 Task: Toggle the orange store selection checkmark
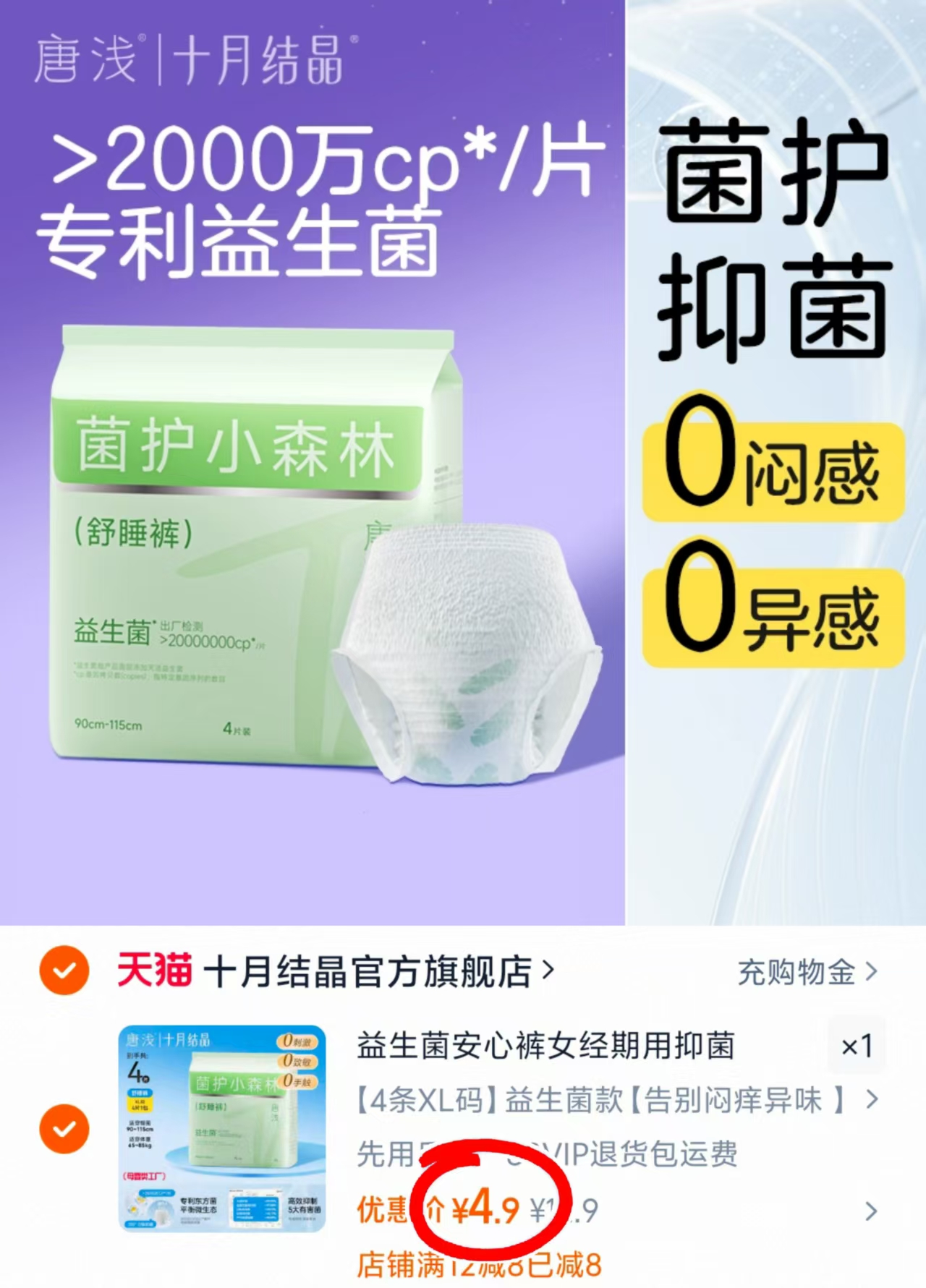tap(64, 971)
